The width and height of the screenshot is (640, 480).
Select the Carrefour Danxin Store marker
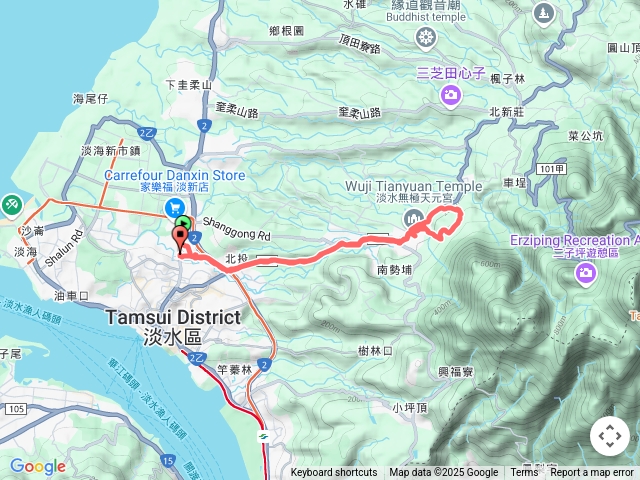click(176, 206)
